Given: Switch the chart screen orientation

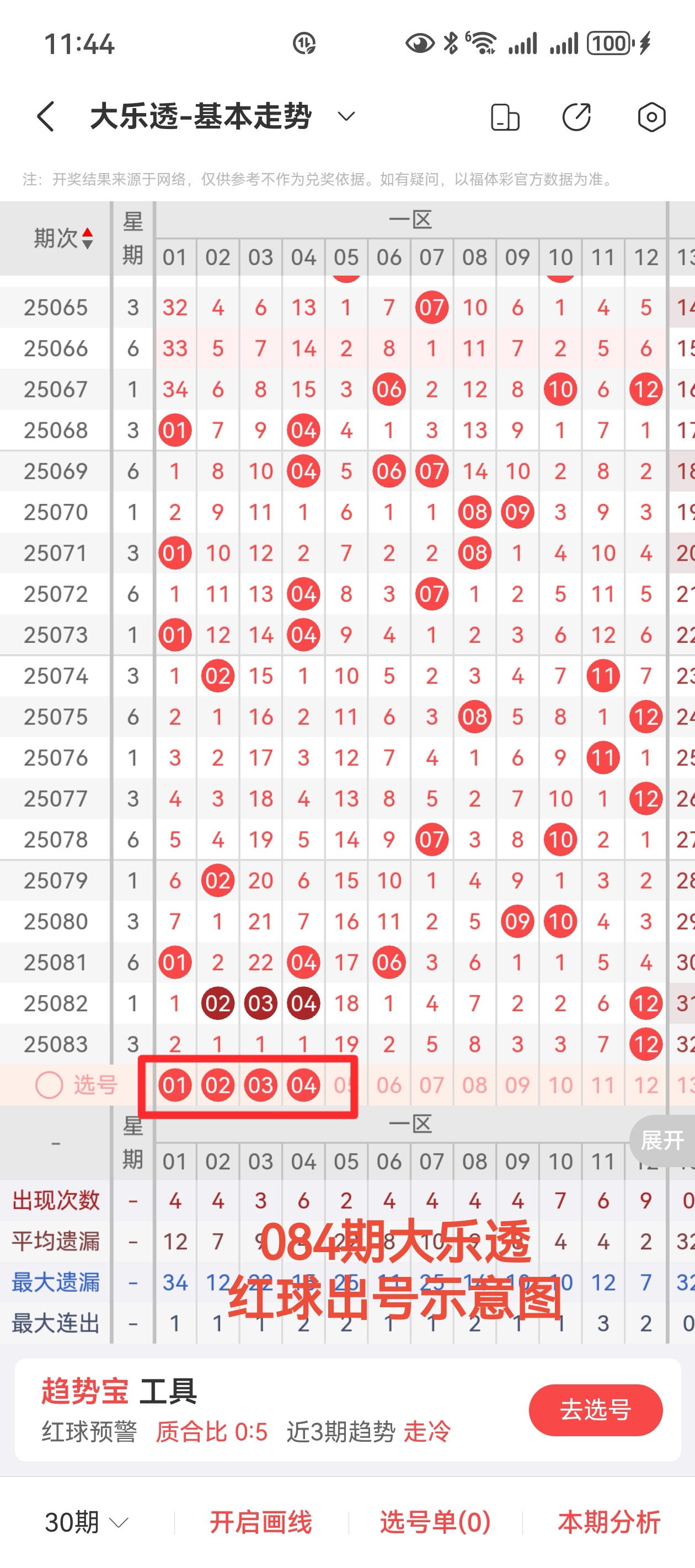Looking at the screenshot, I should [x=505, y=117].
